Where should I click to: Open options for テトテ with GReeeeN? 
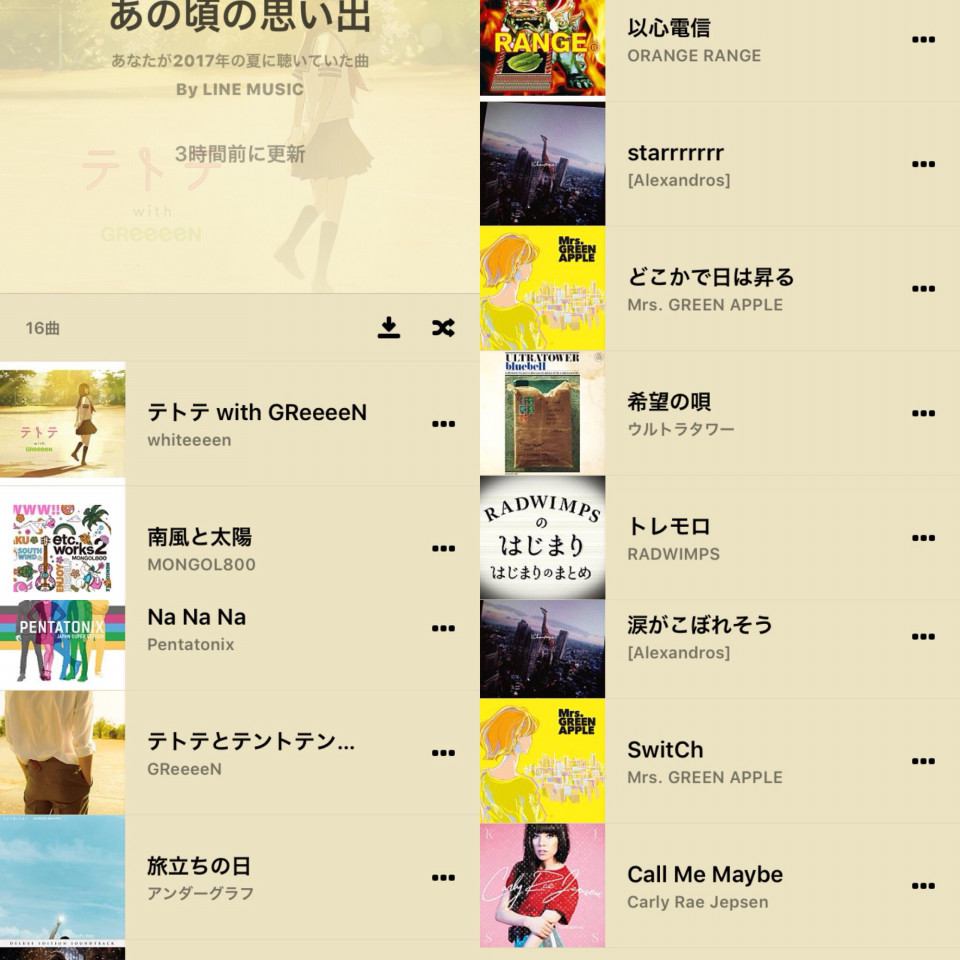[443, 424]
